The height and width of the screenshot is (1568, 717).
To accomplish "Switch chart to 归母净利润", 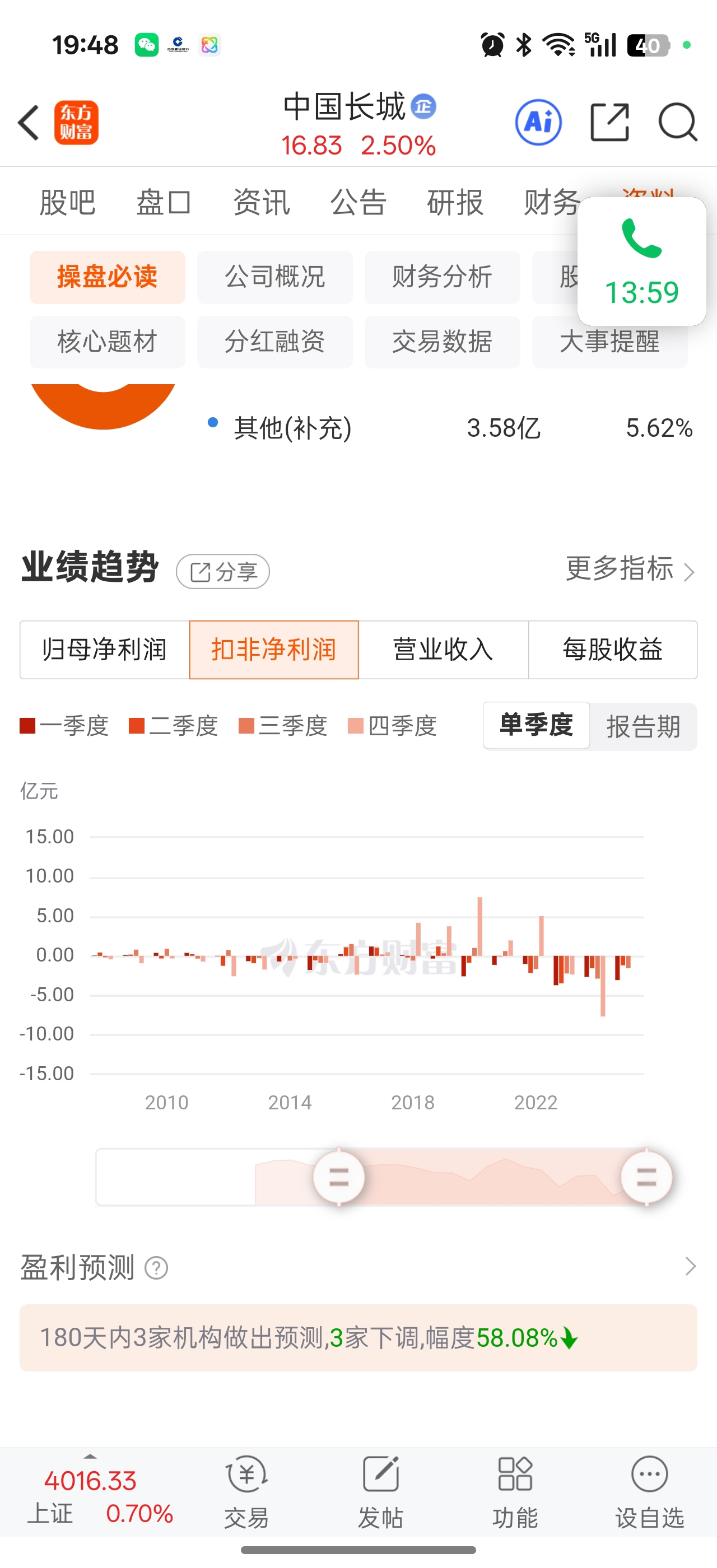I will click(x=105, y=650).
